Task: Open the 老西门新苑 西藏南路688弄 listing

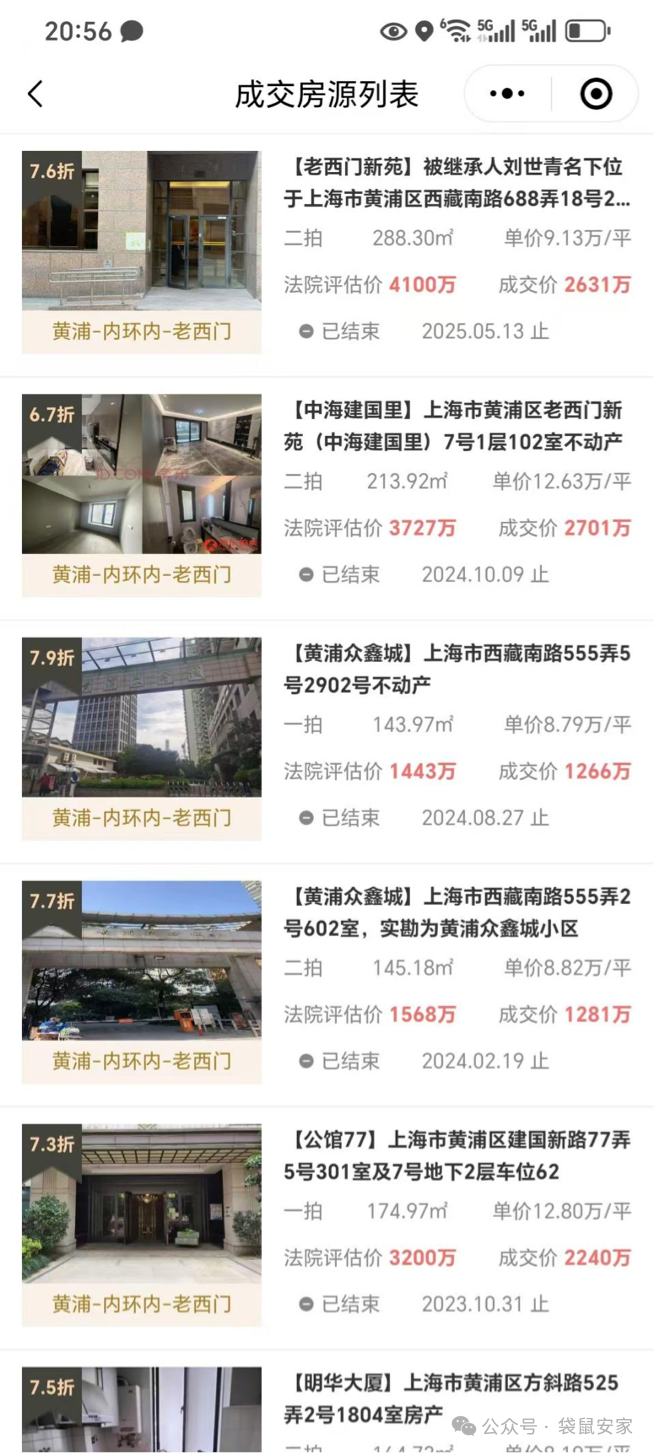Action: click(457, 183)
